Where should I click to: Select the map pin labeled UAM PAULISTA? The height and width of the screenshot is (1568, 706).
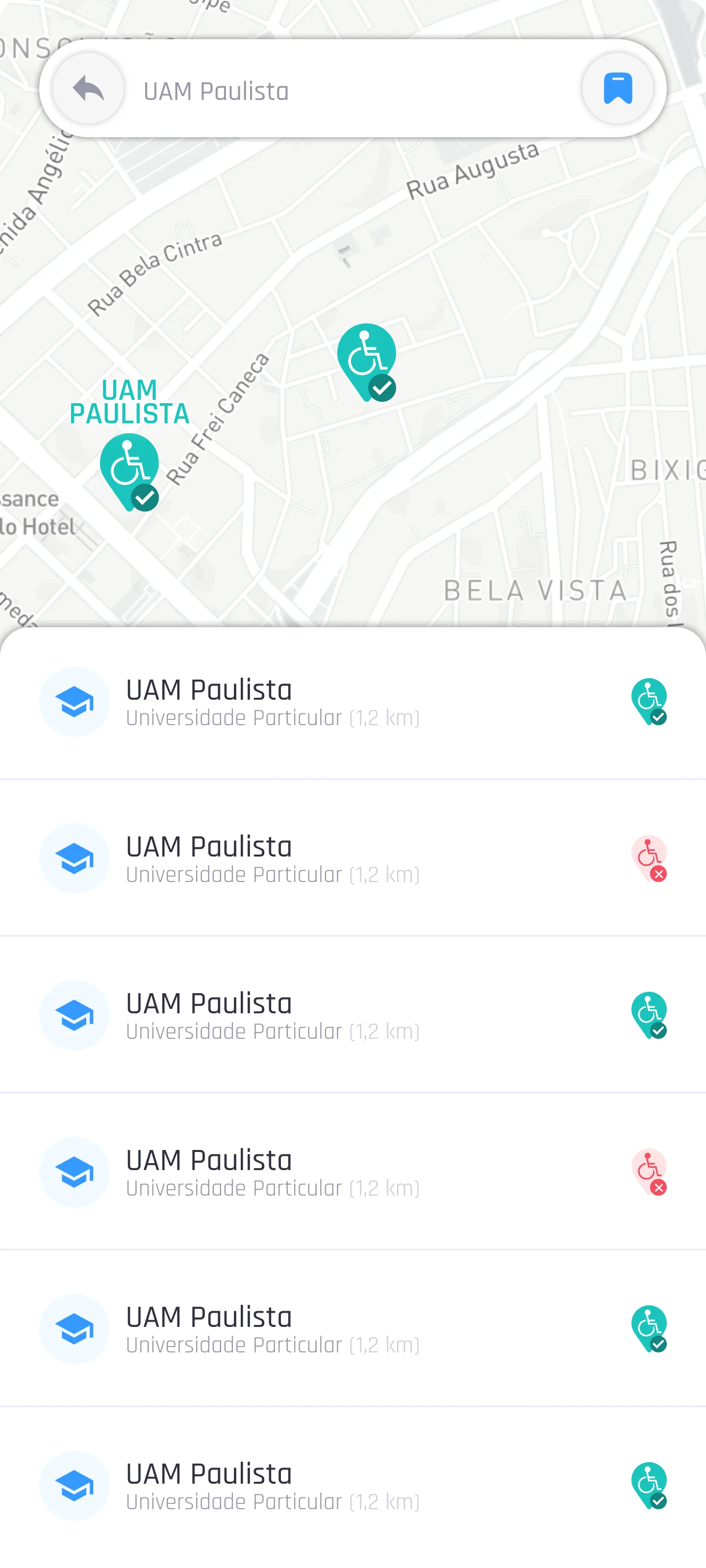coord(129,472)
